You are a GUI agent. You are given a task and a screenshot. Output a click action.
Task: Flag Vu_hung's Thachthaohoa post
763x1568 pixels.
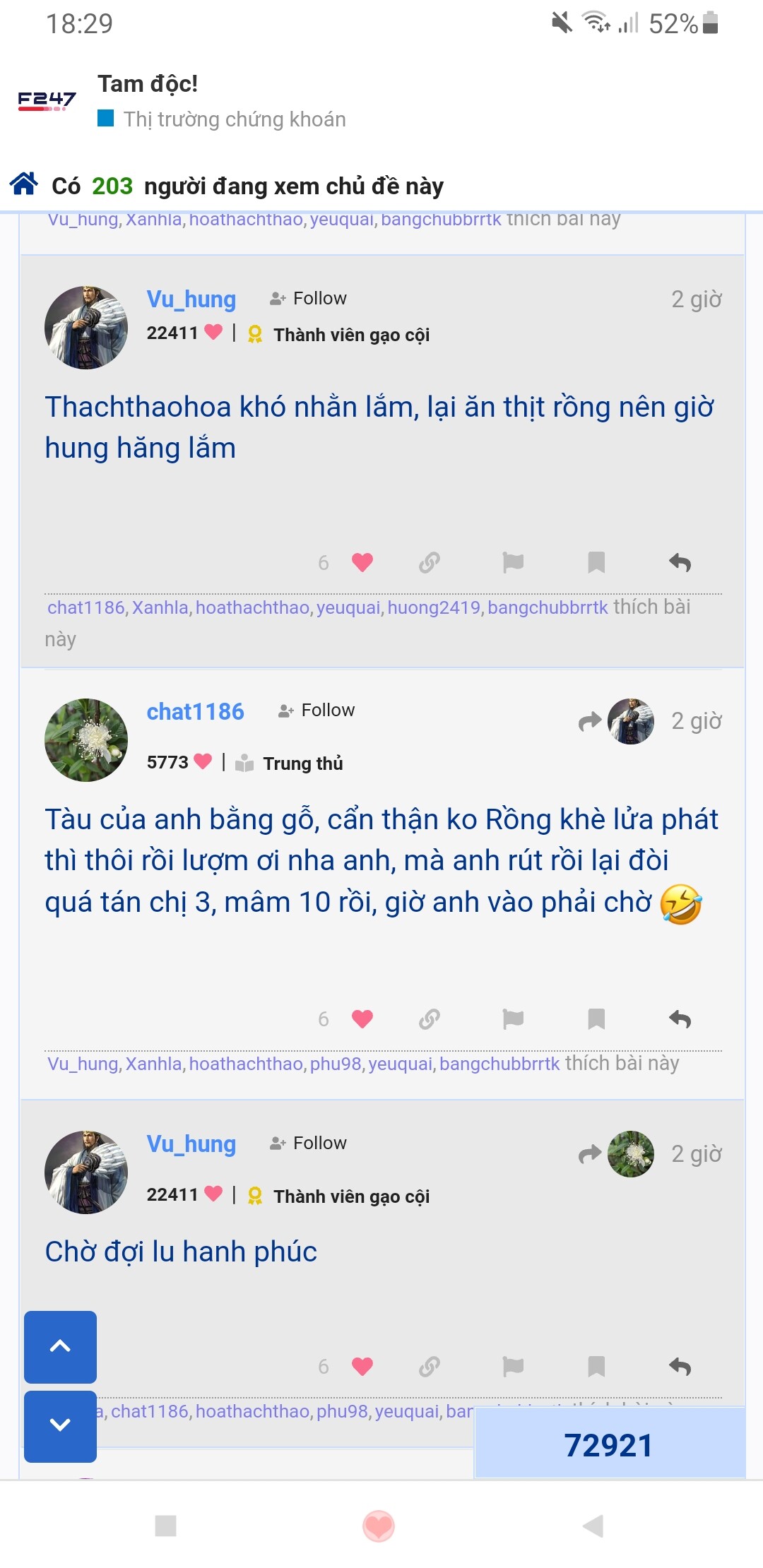(x=513, y=562)
